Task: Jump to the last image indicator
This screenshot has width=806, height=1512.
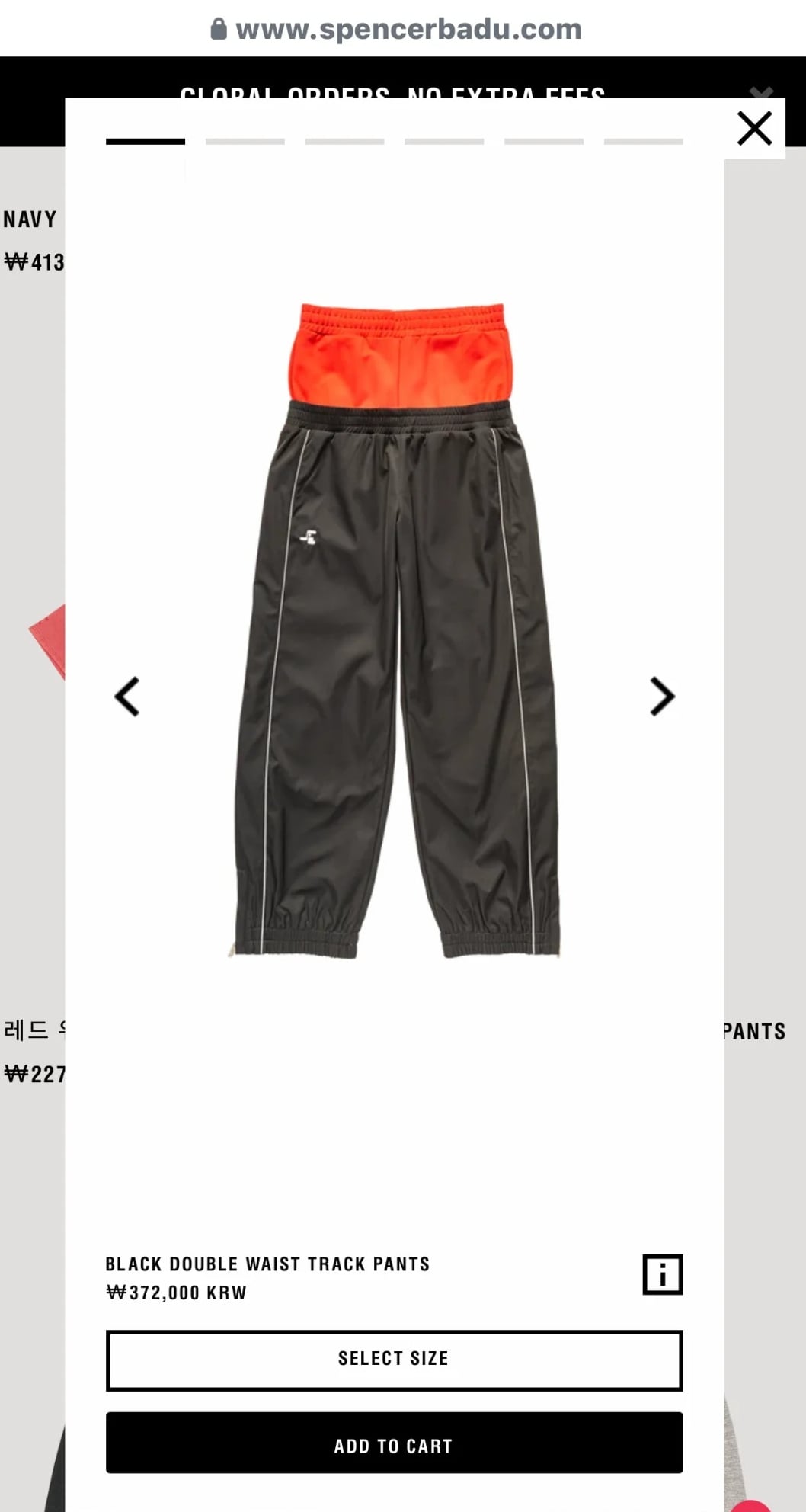Action: pos(643,142)
